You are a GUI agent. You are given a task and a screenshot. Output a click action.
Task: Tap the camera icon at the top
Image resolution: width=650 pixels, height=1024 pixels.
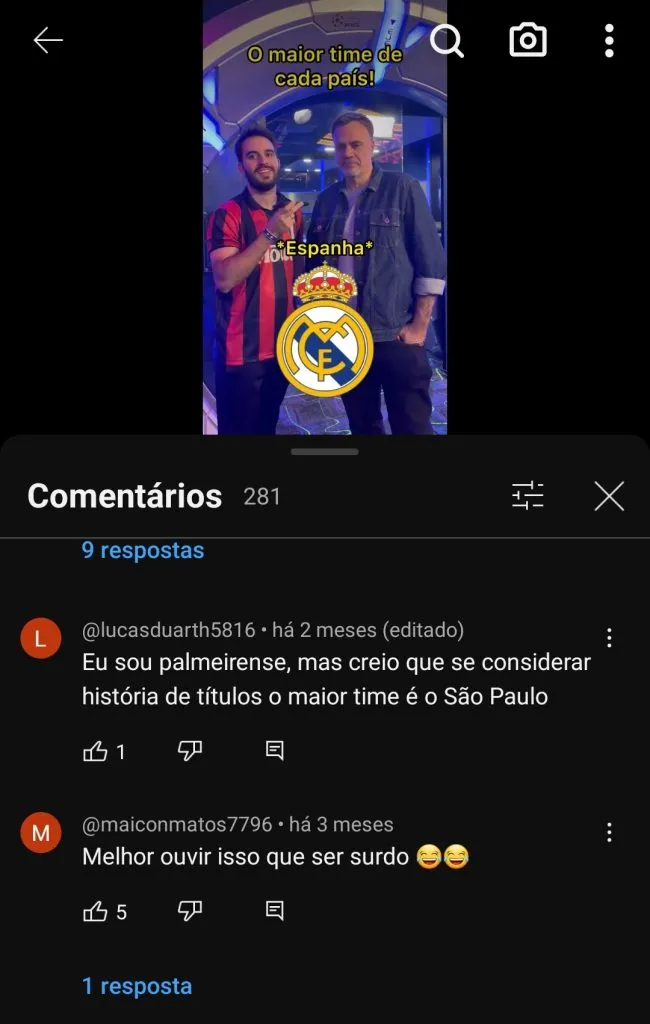pyautogui.click(x=527, y=41)
